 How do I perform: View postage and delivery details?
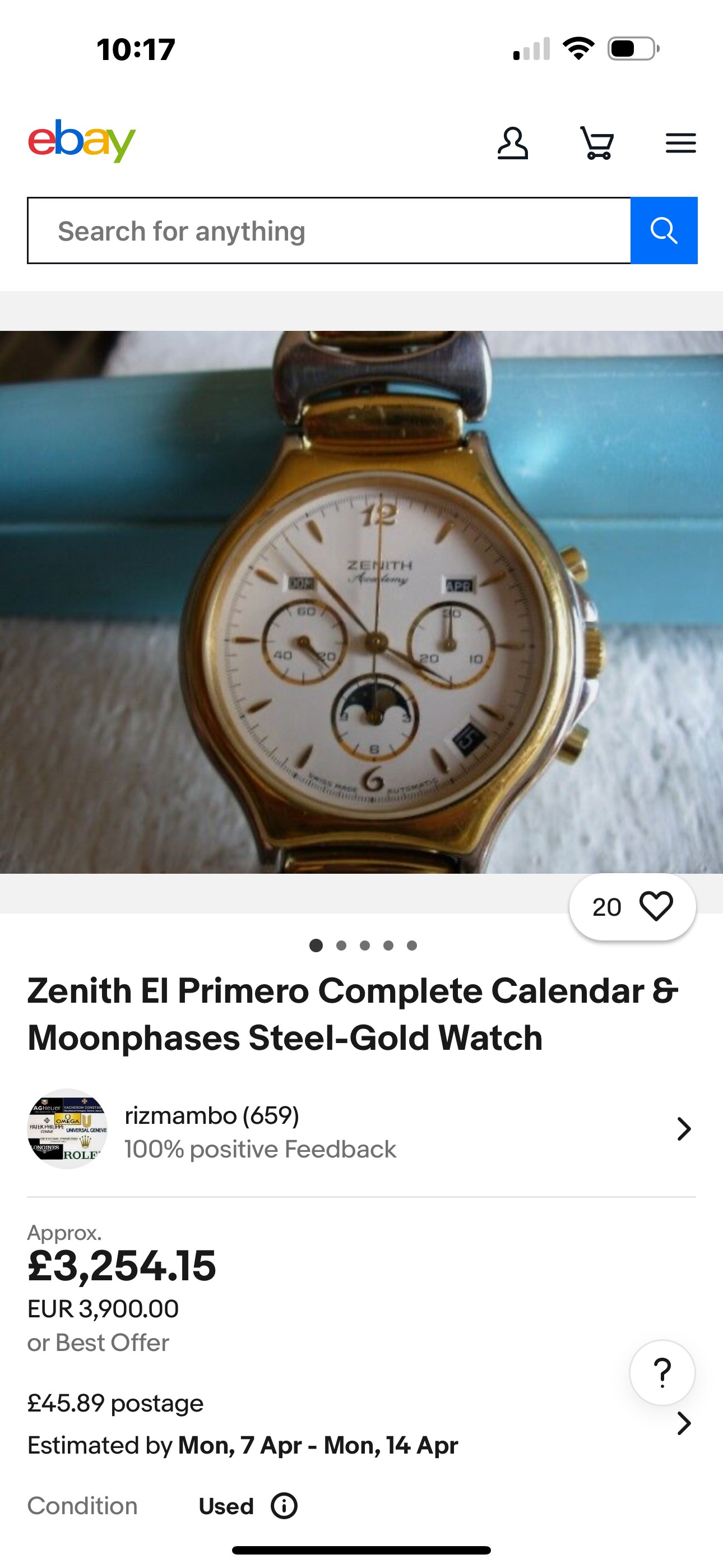point(683,1423)
